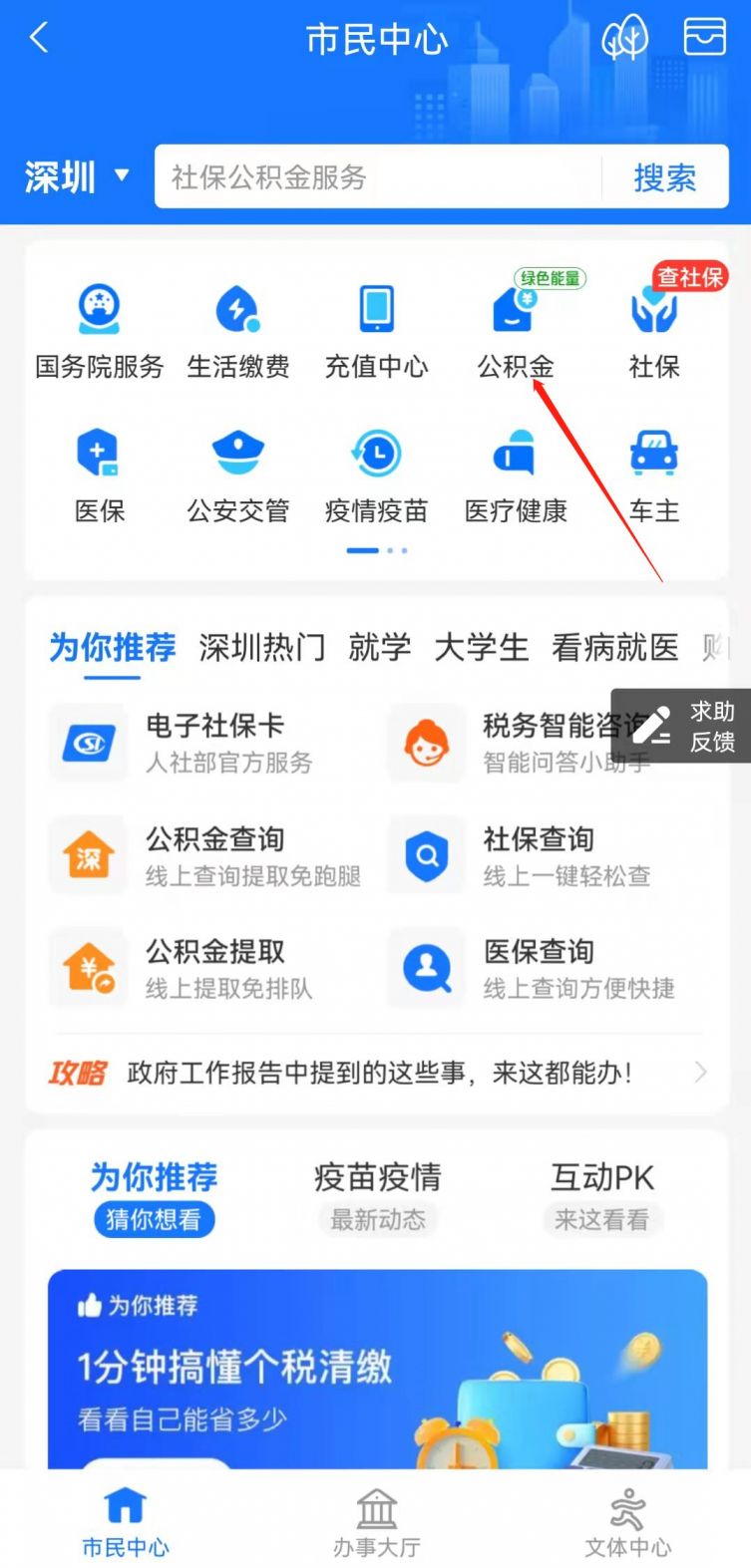The width and height of the screenshot is (751, 1568).
Task: Select the 大学生 tab
Action: (x=481, y=648)
